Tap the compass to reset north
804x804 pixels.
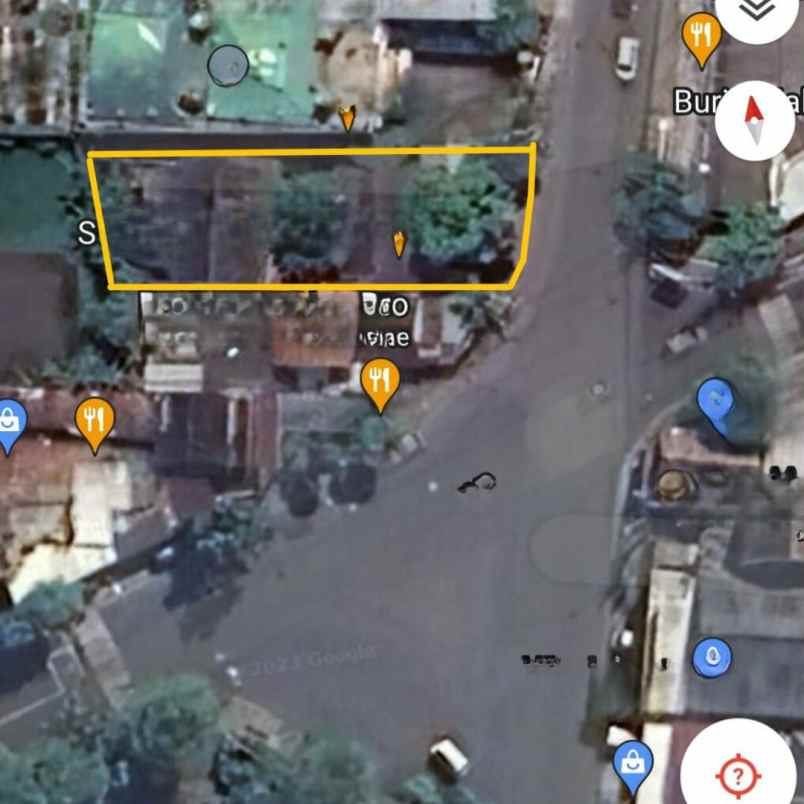[755, 121]
